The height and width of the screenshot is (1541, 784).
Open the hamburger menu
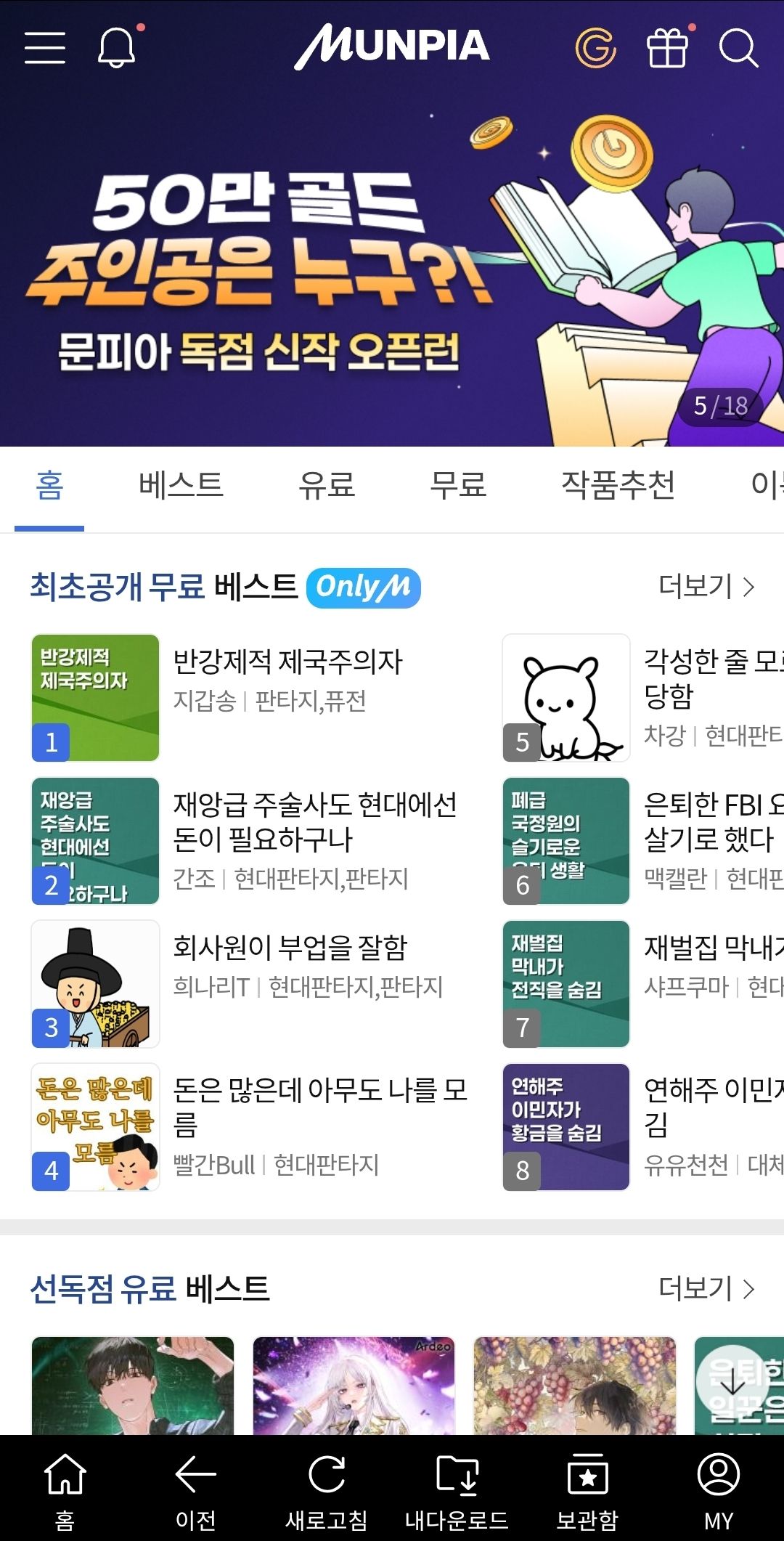[45, 48]
